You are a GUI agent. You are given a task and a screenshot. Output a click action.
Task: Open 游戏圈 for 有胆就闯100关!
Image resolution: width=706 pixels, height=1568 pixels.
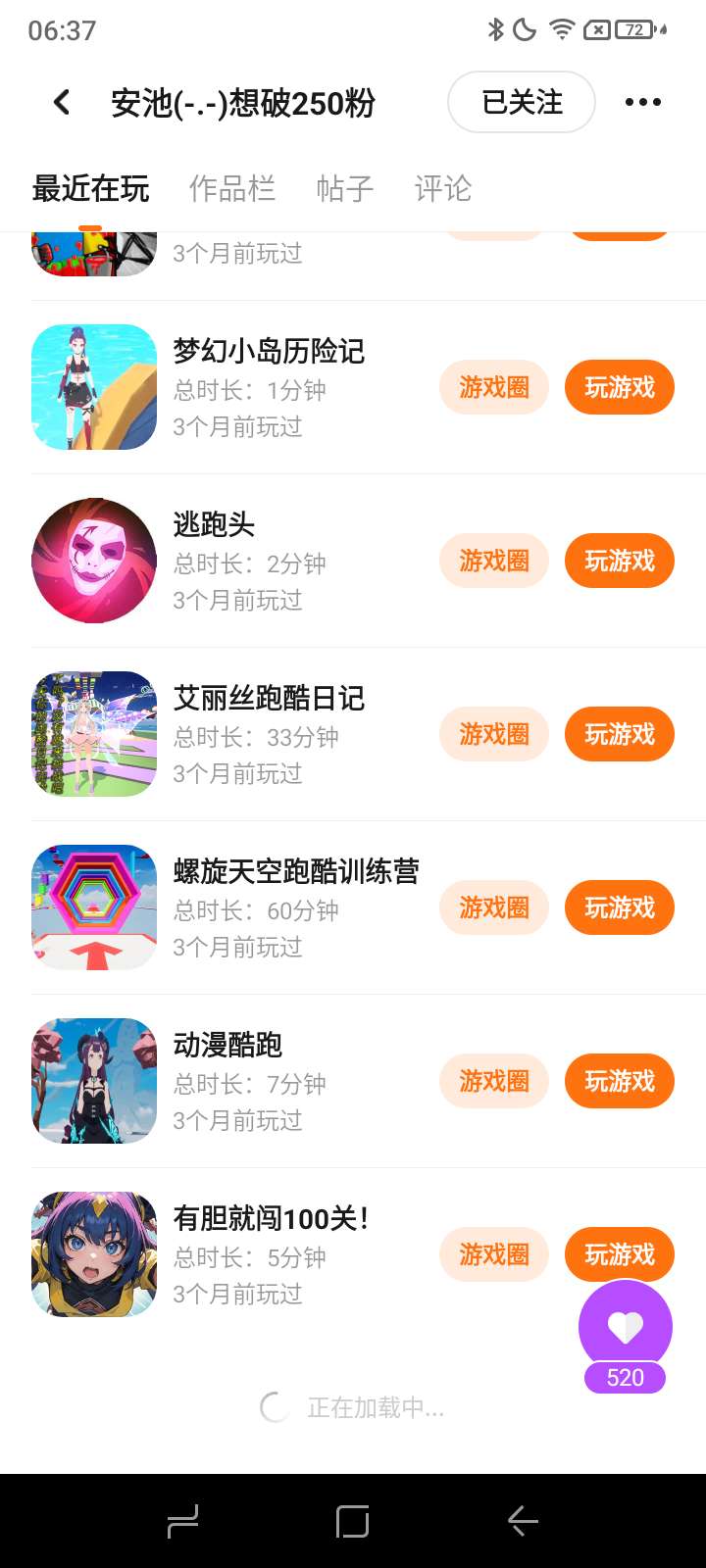(493, 1255)
